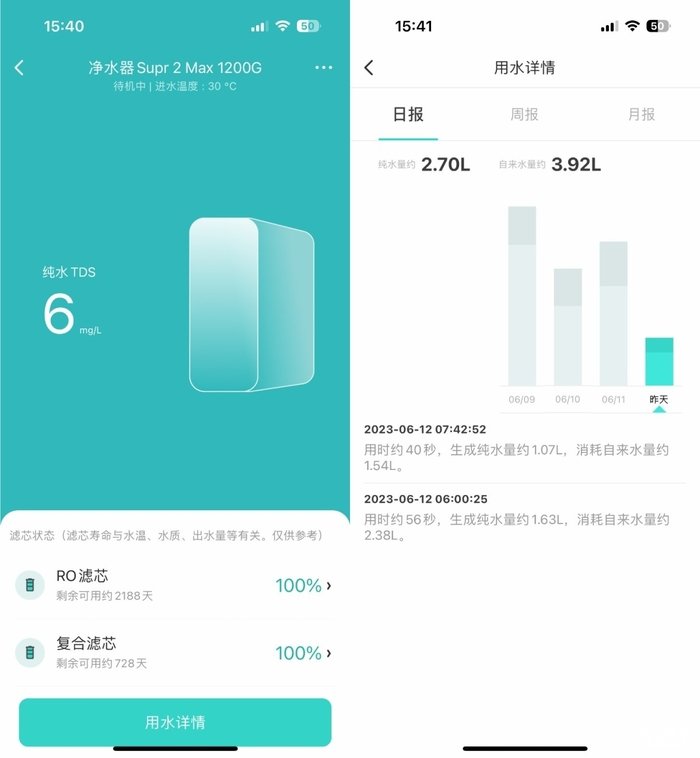
Task: Select the 昨天 bar in the chart
Action: pos(659,362)
